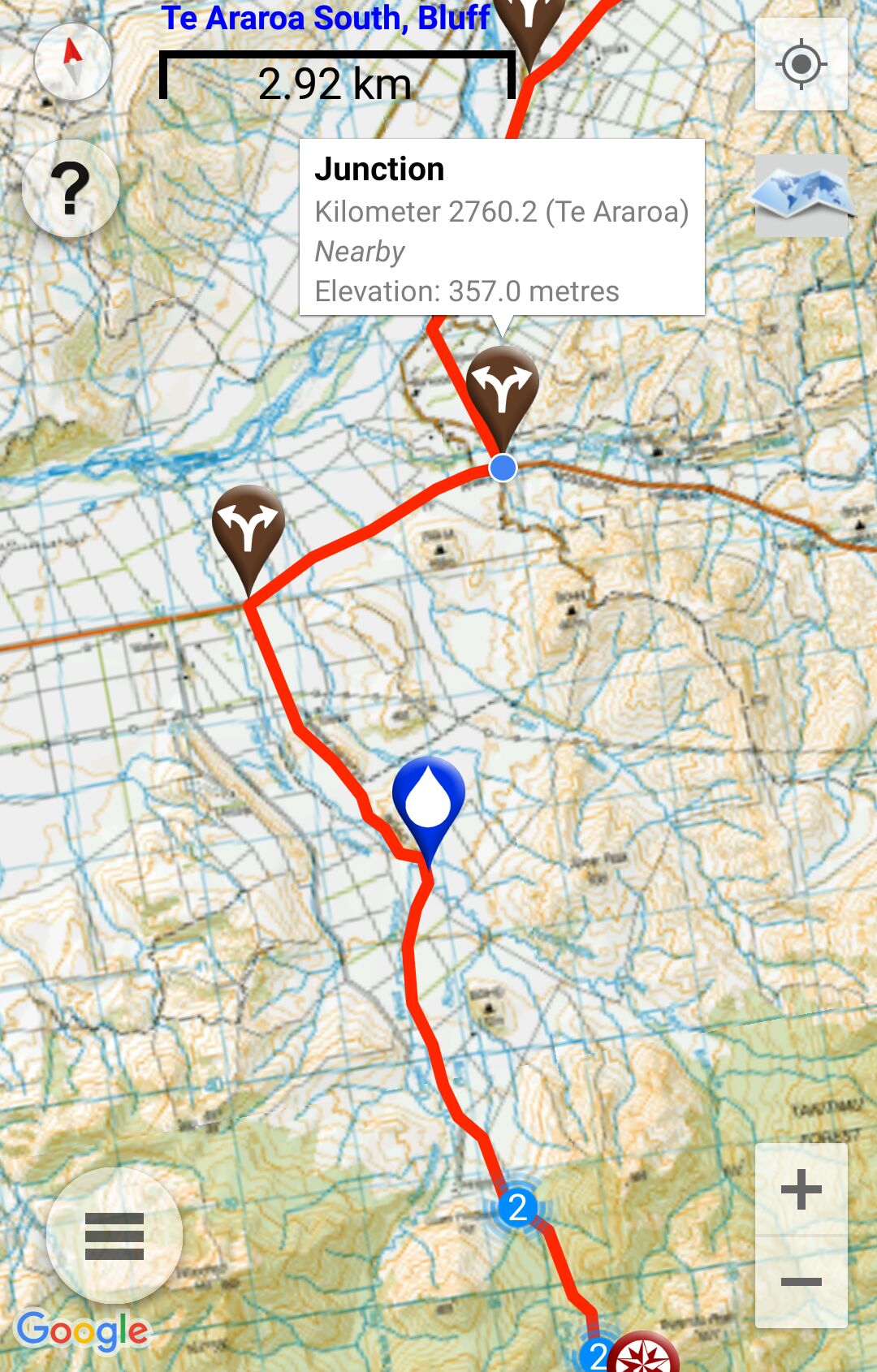Expand the cluster marker labeled 2

pyautogui.click(x=517, y=1207)
